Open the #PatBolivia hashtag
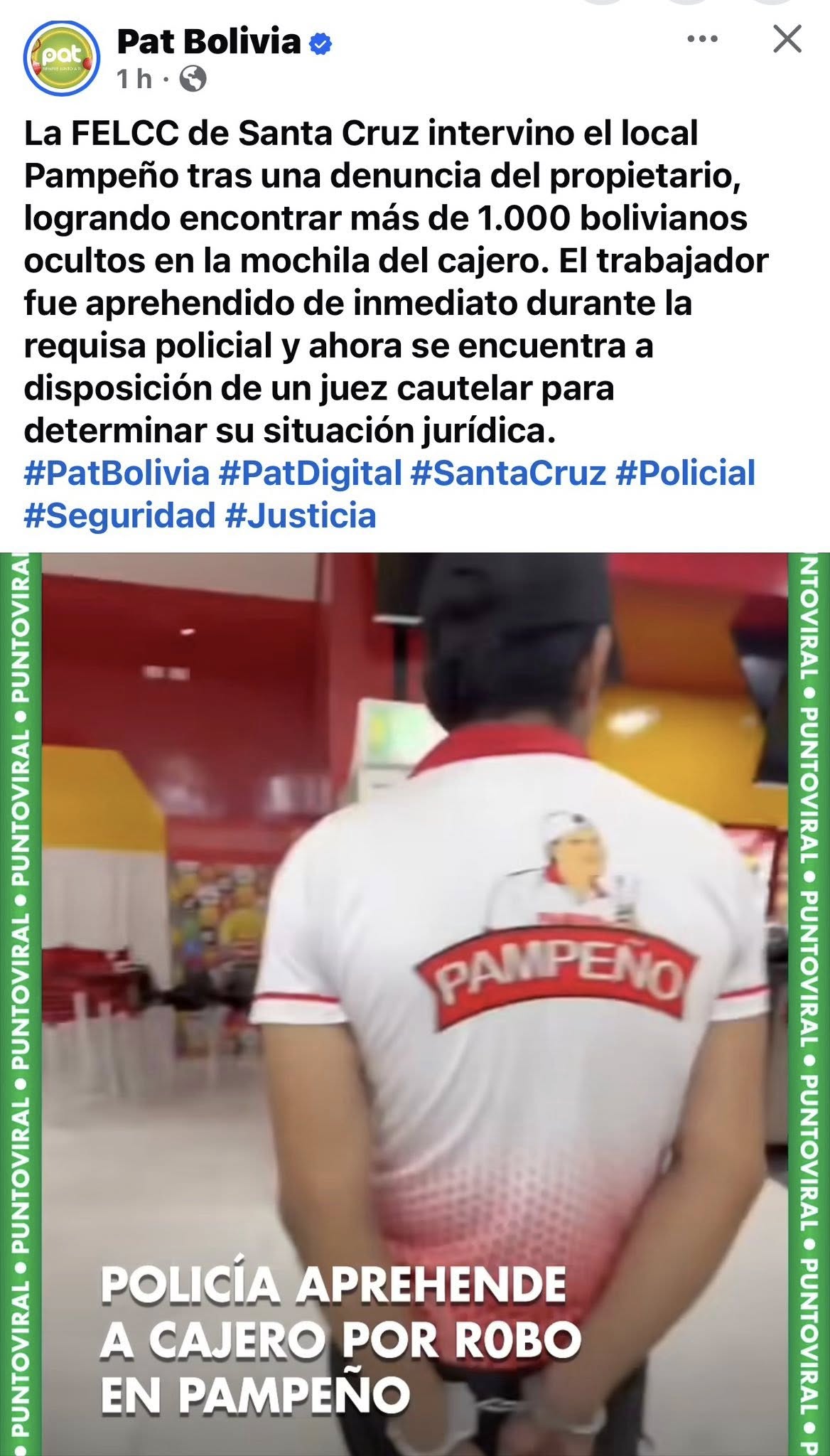 point(117,473)
